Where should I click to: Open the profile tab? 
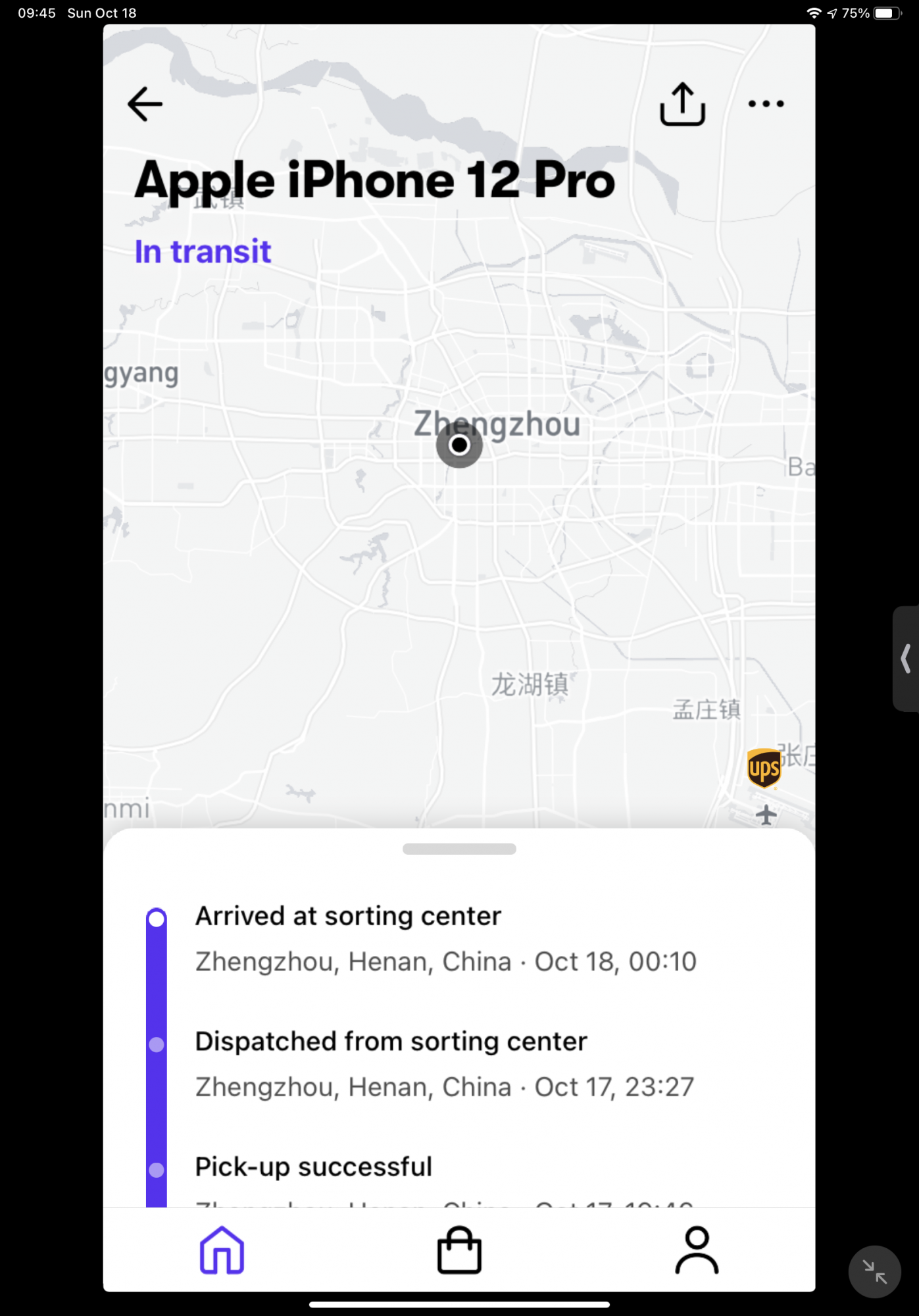coord(697,1250)
